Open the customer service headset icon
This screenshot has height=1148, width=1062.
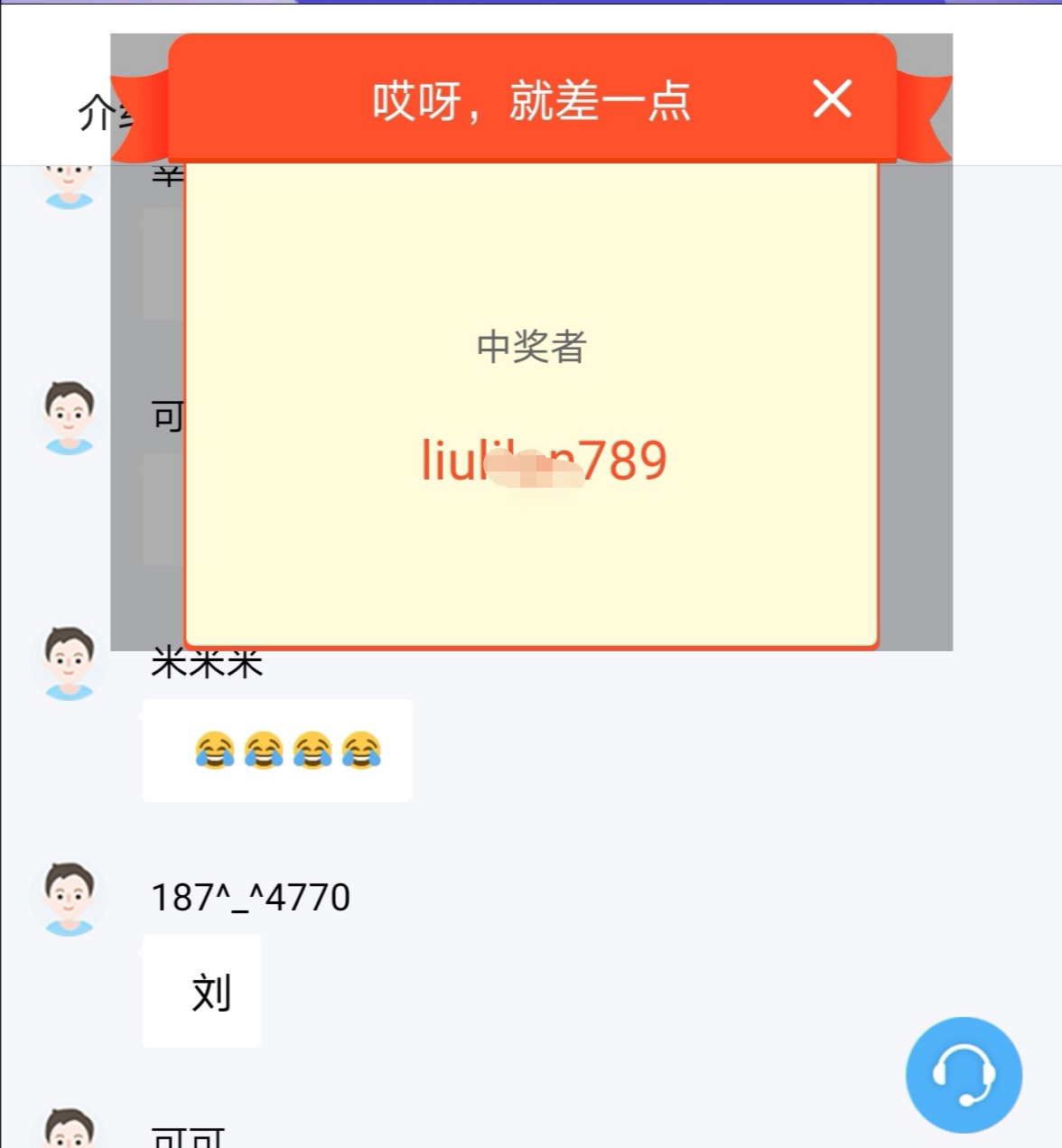(964, 1072)
